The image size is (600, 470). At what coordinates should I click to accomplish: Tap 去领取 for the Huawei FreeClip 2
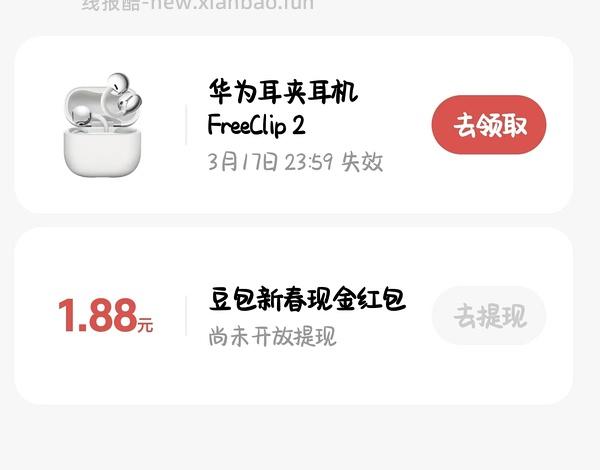pos(489,125)
